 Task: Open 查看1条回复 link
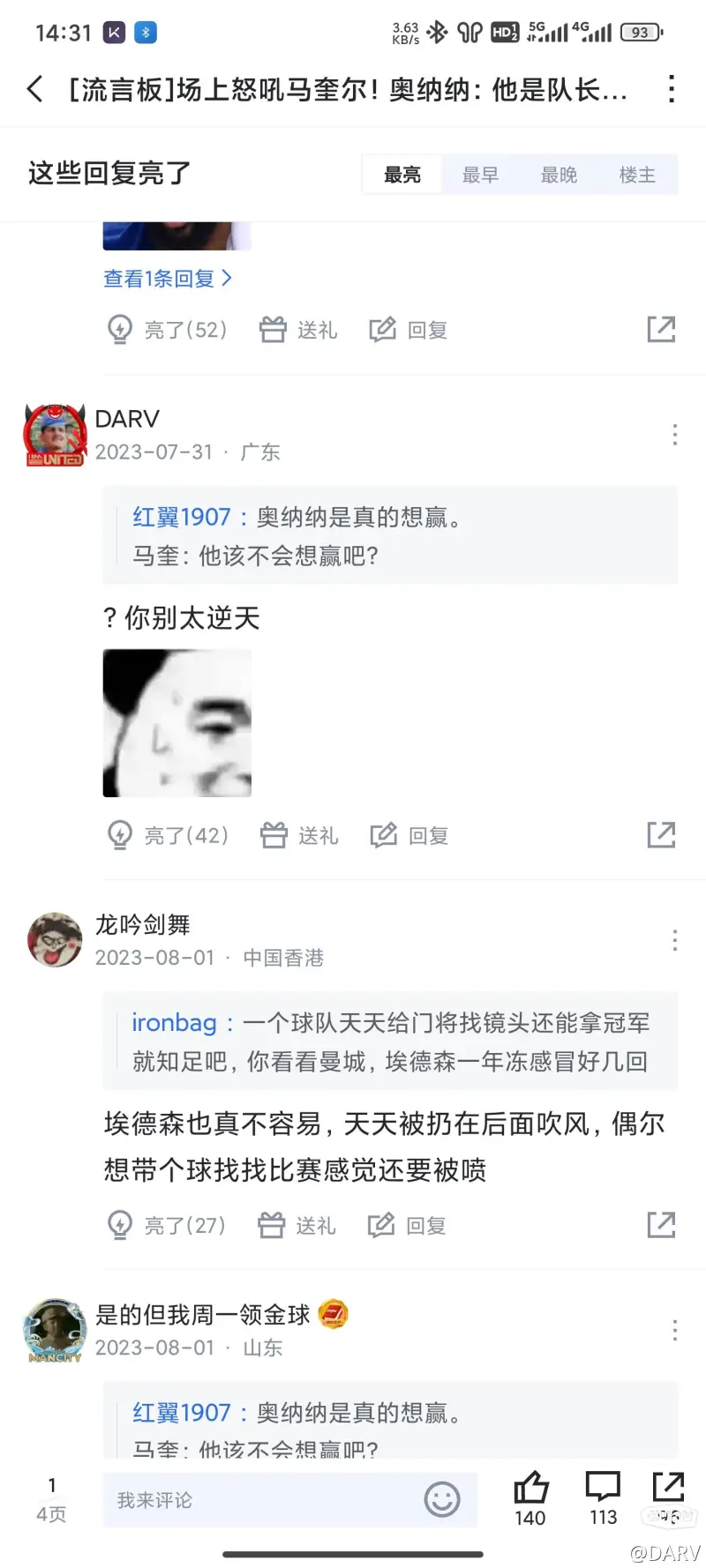[168, 279]
